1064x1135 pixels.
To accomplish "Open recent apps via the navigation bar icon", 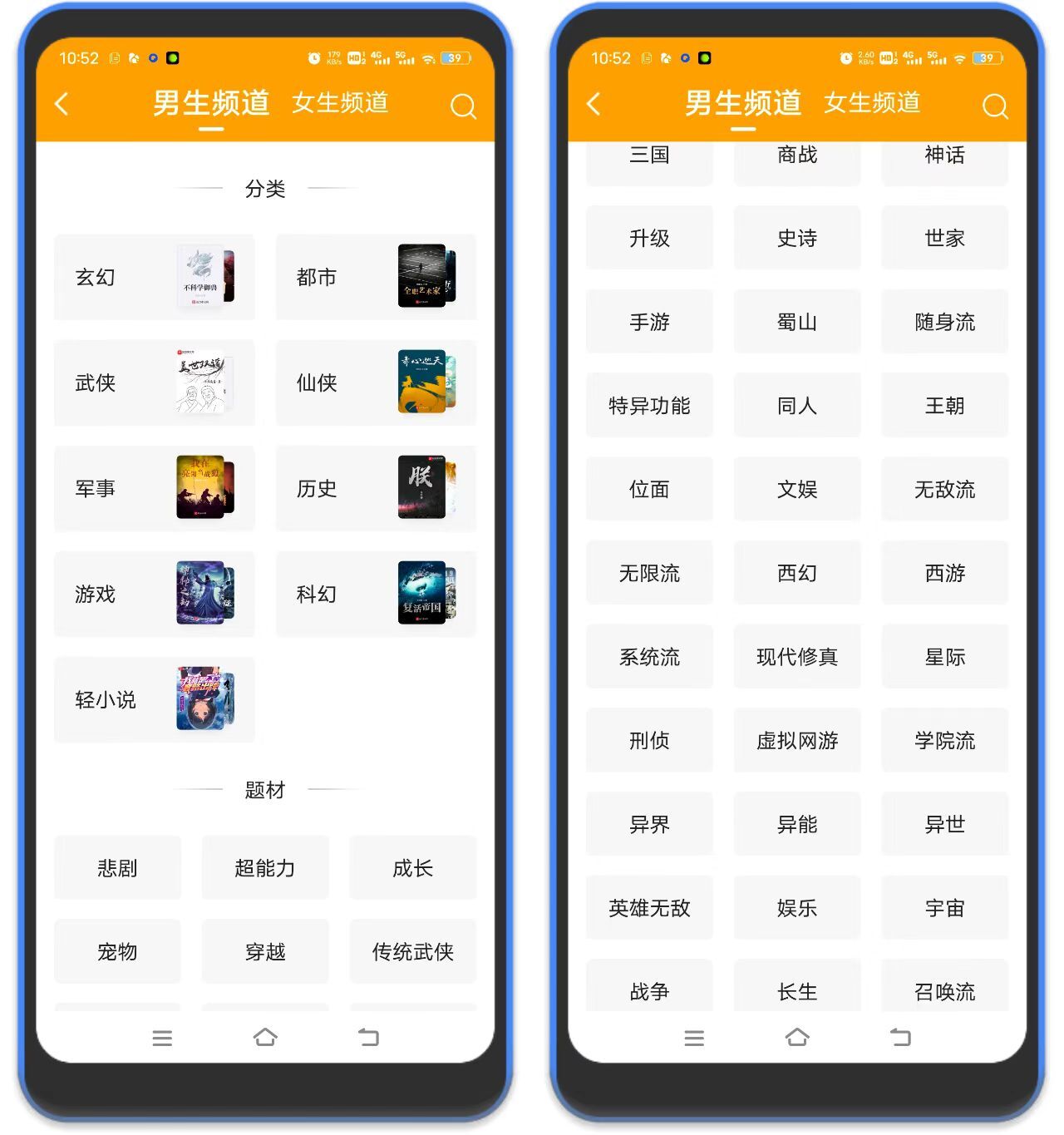I will (x=163, y=1037).
